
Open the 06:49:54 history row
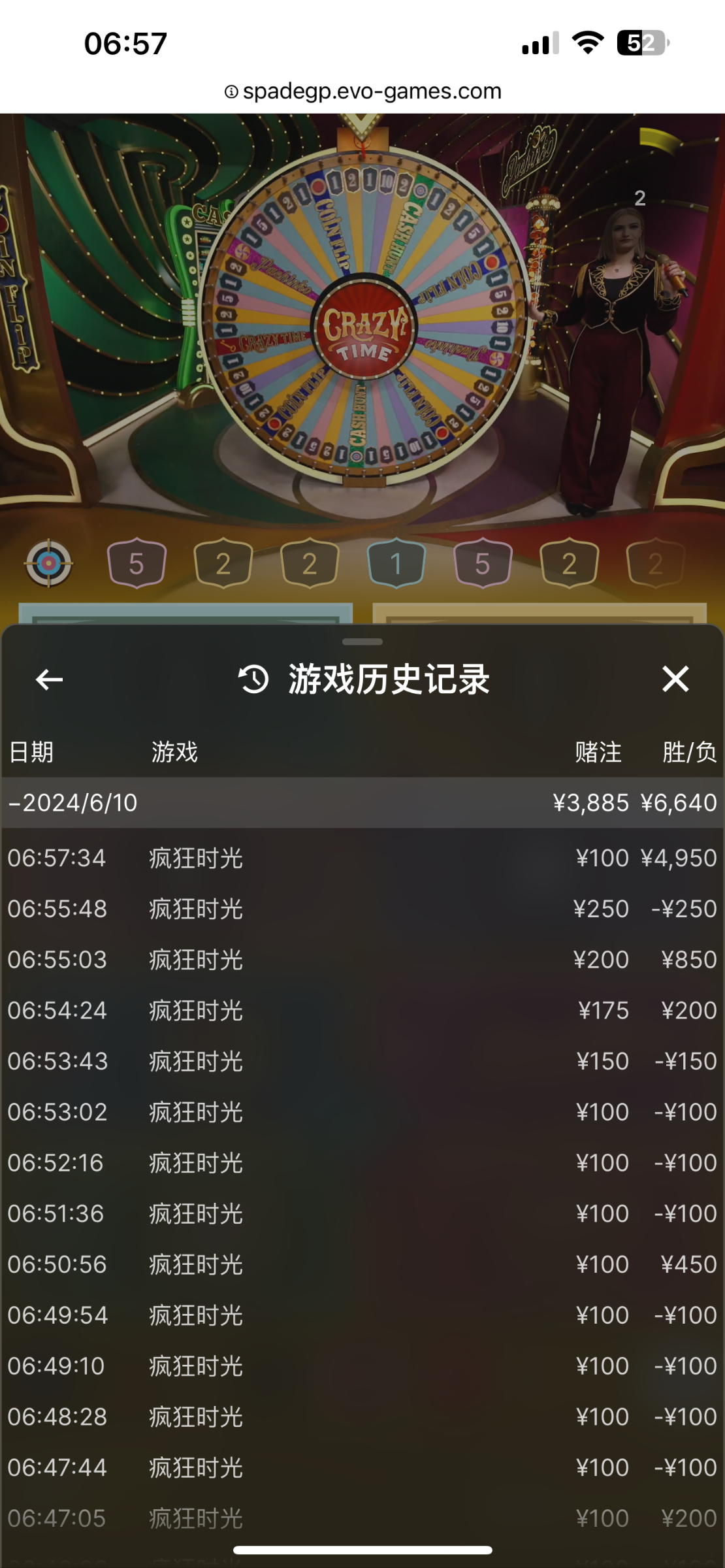coord(362,1315)
